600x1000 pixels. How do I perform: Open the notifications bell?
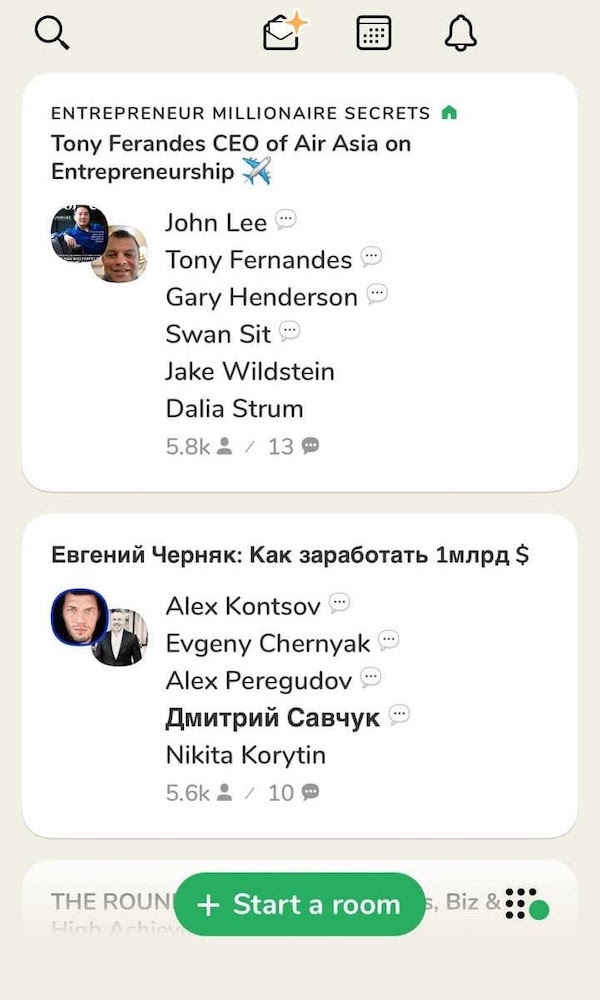[460, 33]
